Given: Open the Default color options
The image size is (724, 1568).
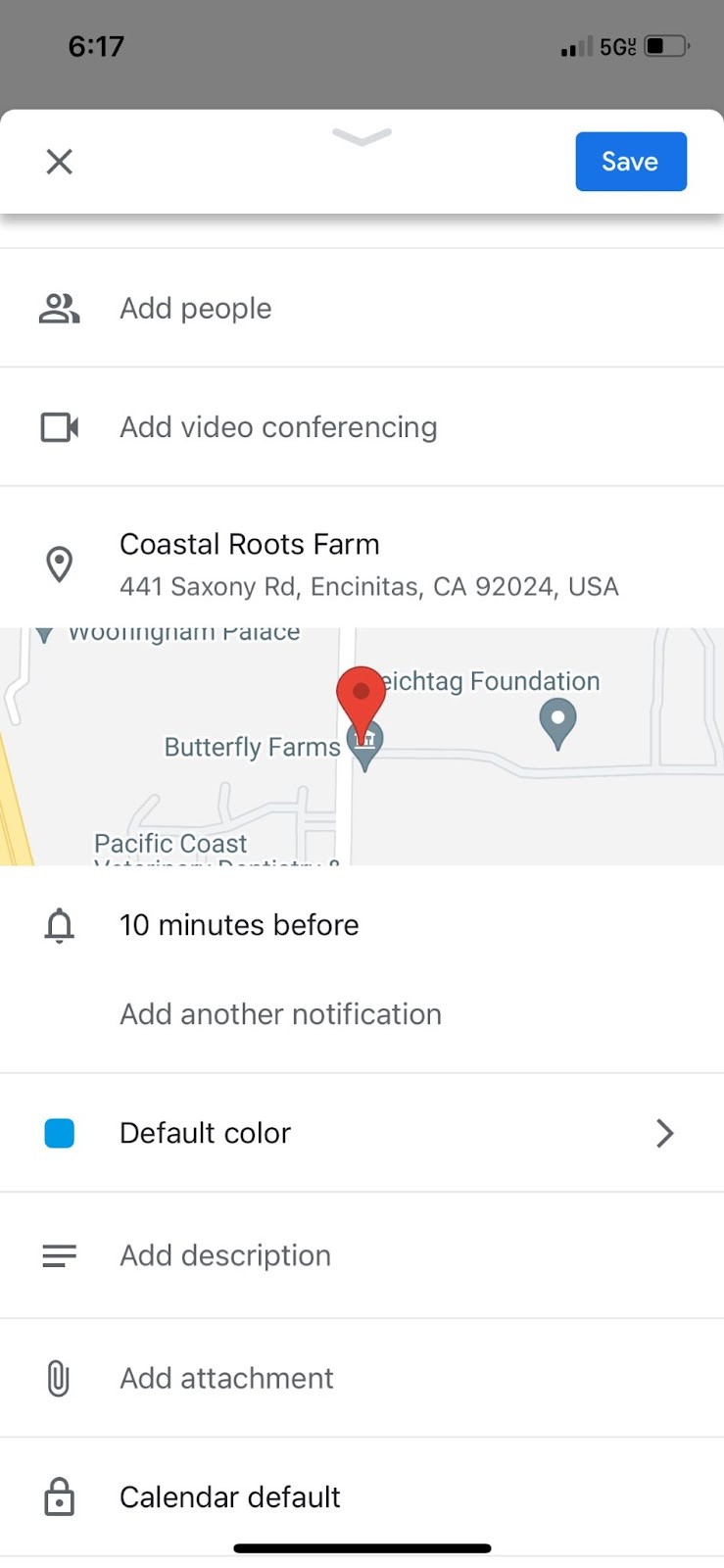Looking at the screenshot, I should pos(205,1133).
